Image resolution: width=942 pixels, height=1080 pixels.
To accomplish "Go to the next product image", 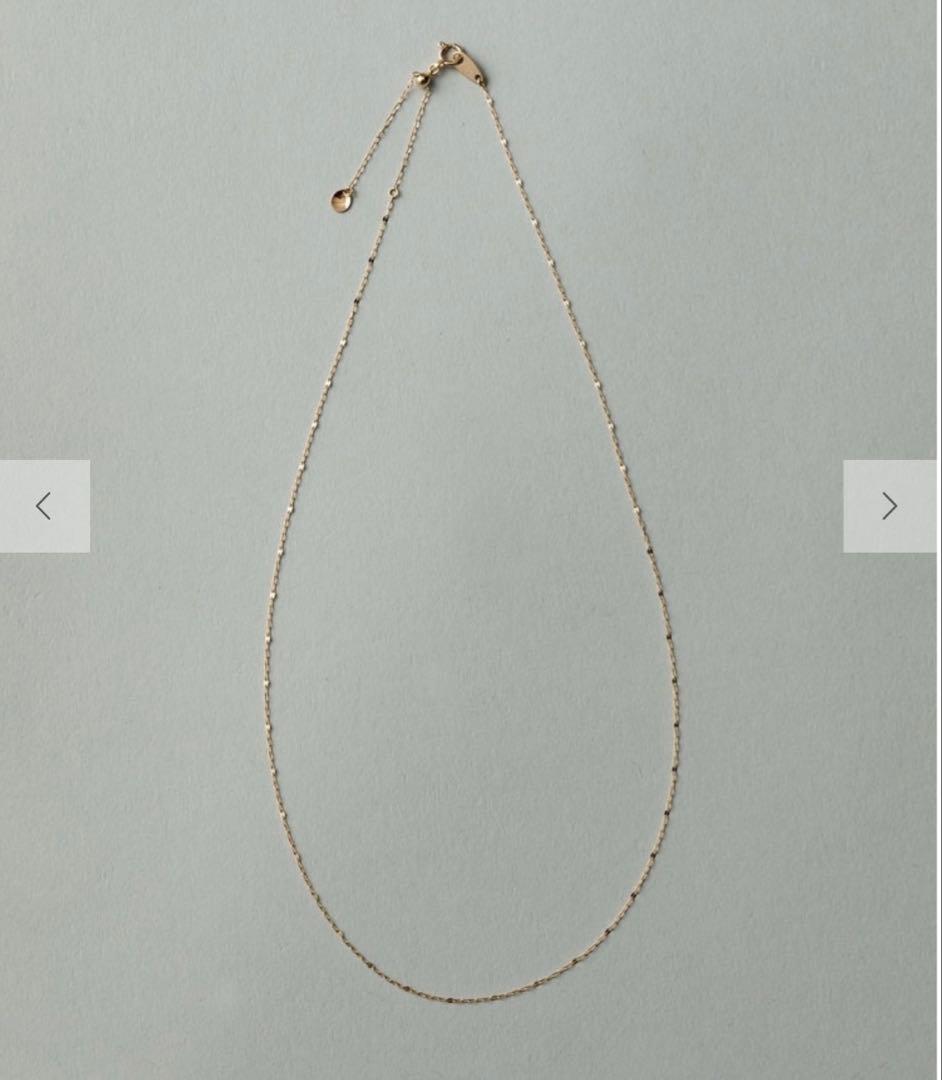I will coord(889,506).
